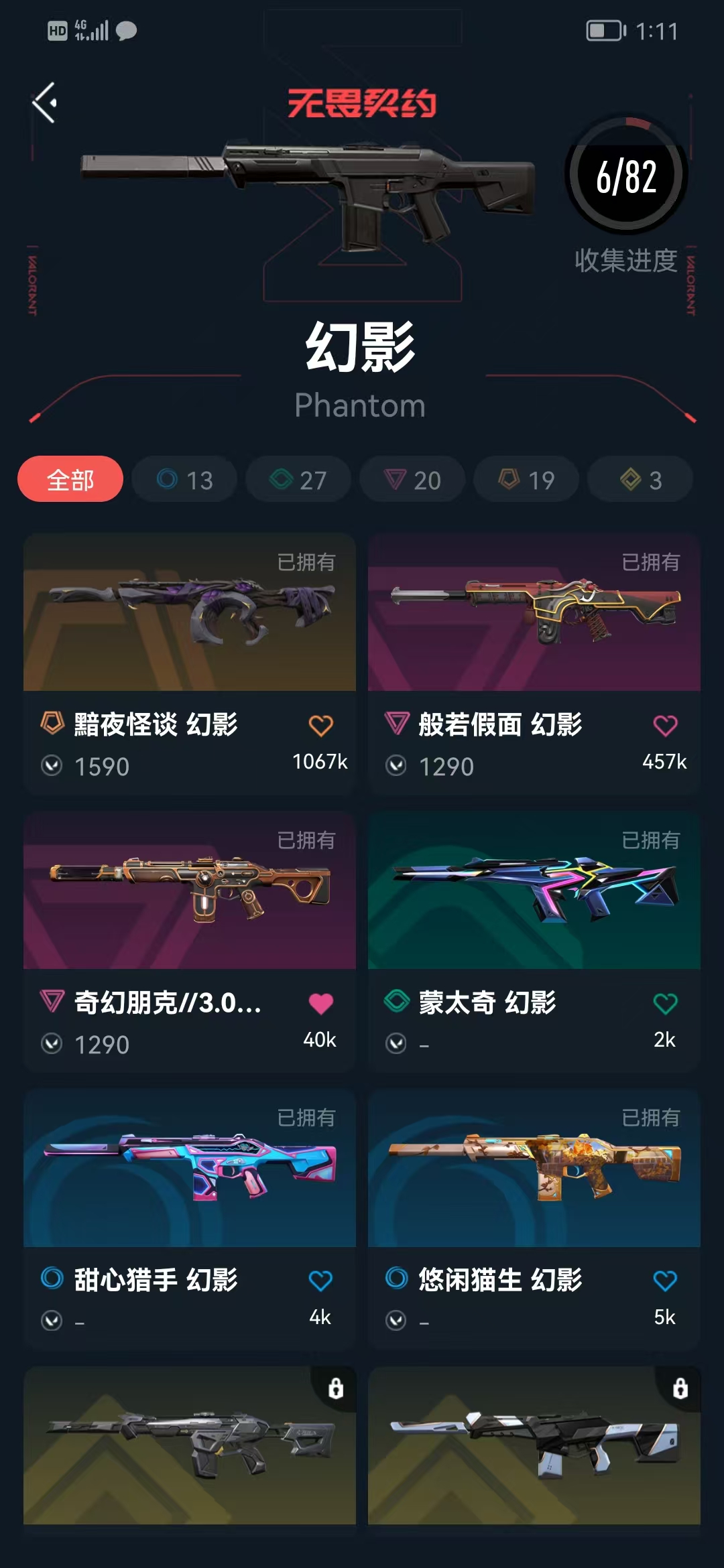This screenshot has width=724, height=1568.
Task: Filter skins by the orange tier 19
Action: (526, 480)
